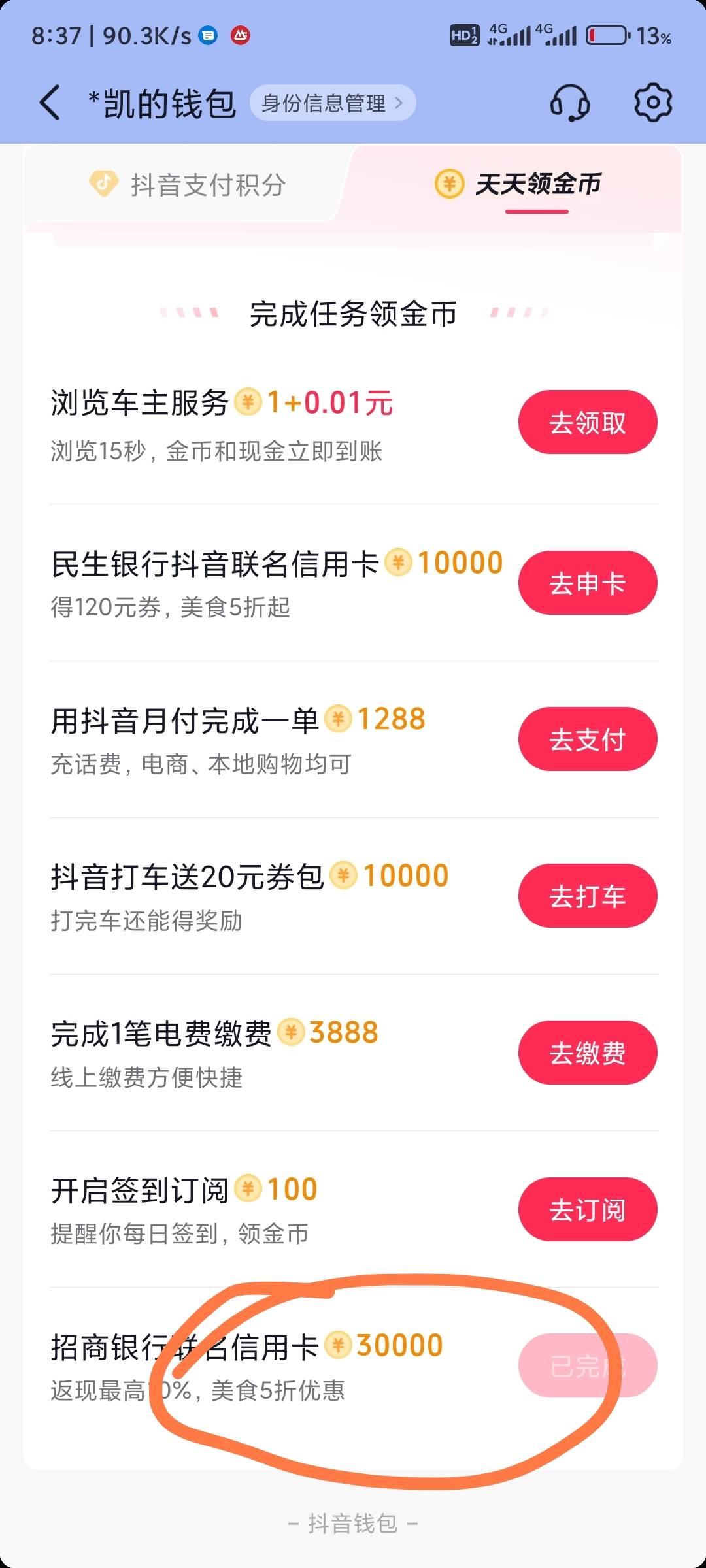Tap 去领取 for 浏览车主服务

(587, 422)
